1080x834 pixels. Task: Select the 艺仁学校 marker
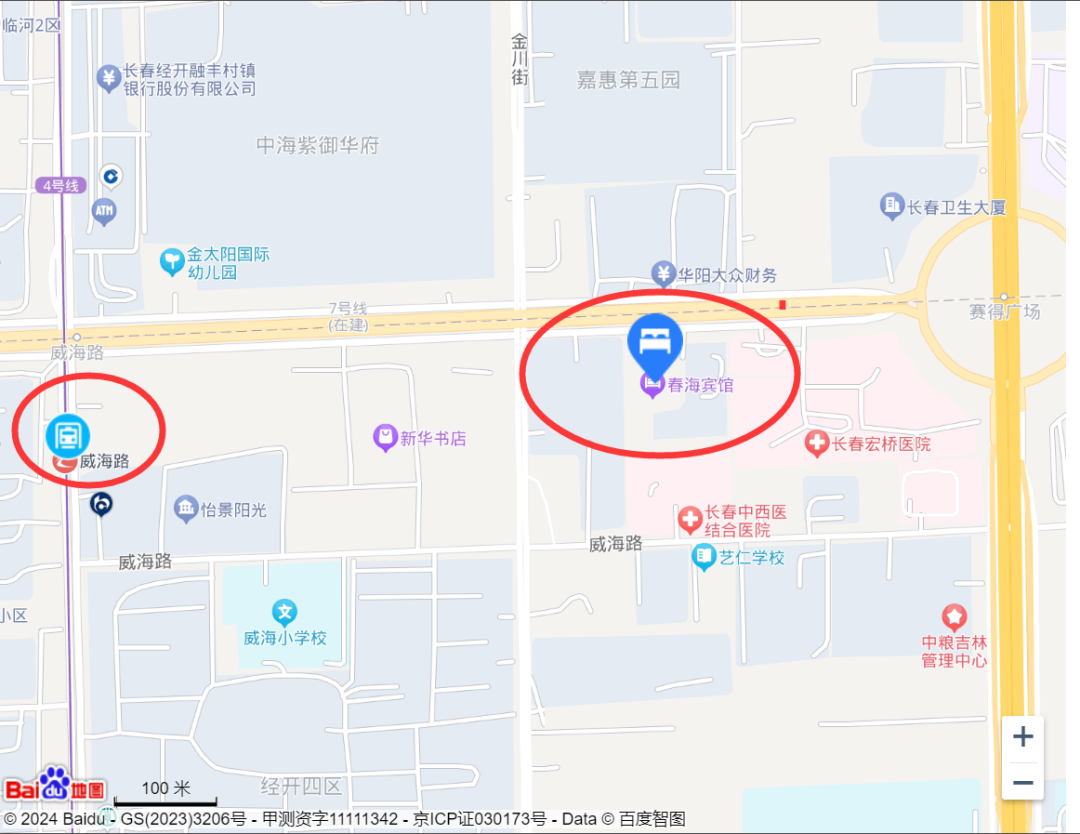pos(704,557)
